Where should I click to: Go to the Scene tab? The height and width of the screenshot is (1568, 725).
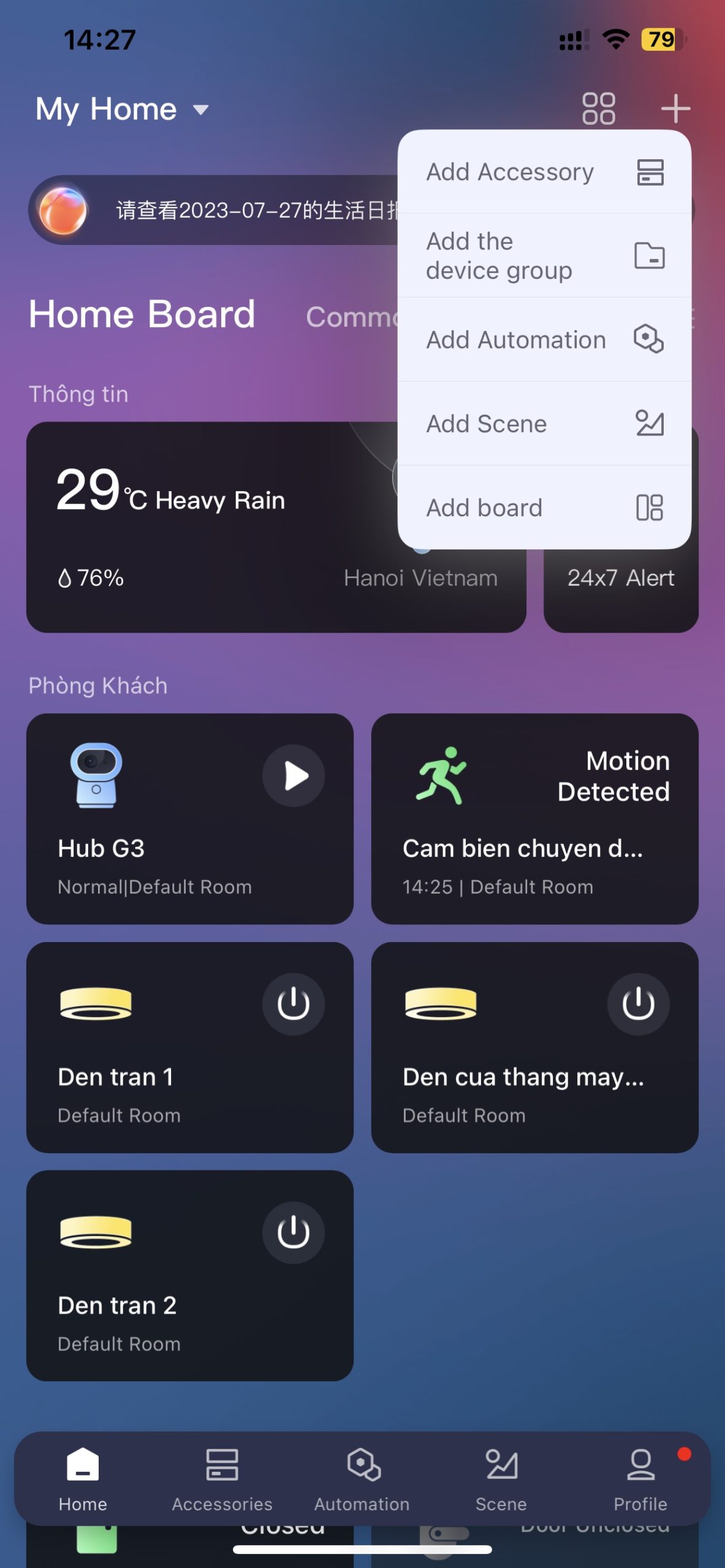501,1479
